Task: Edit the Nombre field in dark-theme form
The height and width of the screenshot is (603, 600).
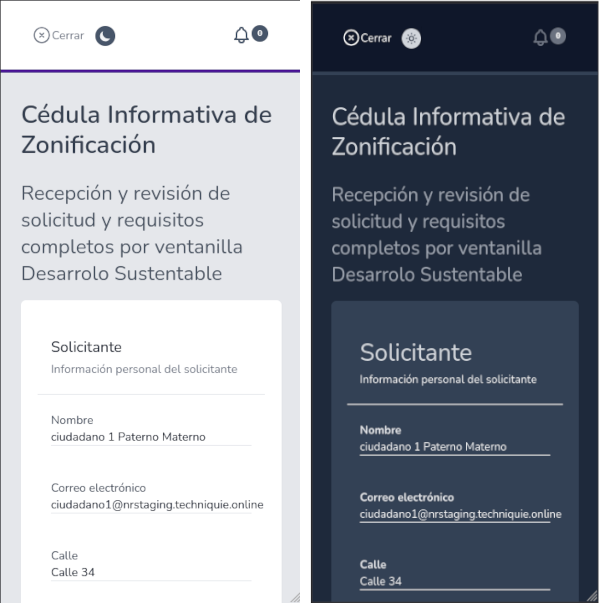Action: coord(455,447)
